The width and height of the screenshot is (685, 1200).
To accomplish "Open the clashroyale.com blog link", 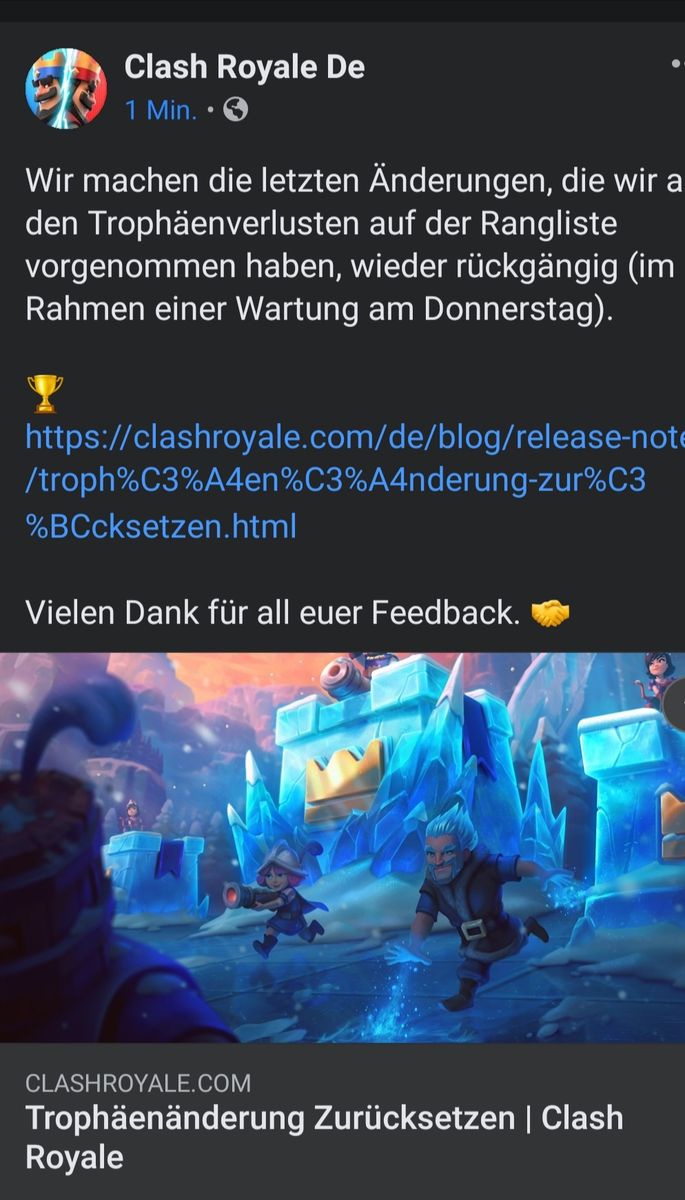I will coord(335,481).
